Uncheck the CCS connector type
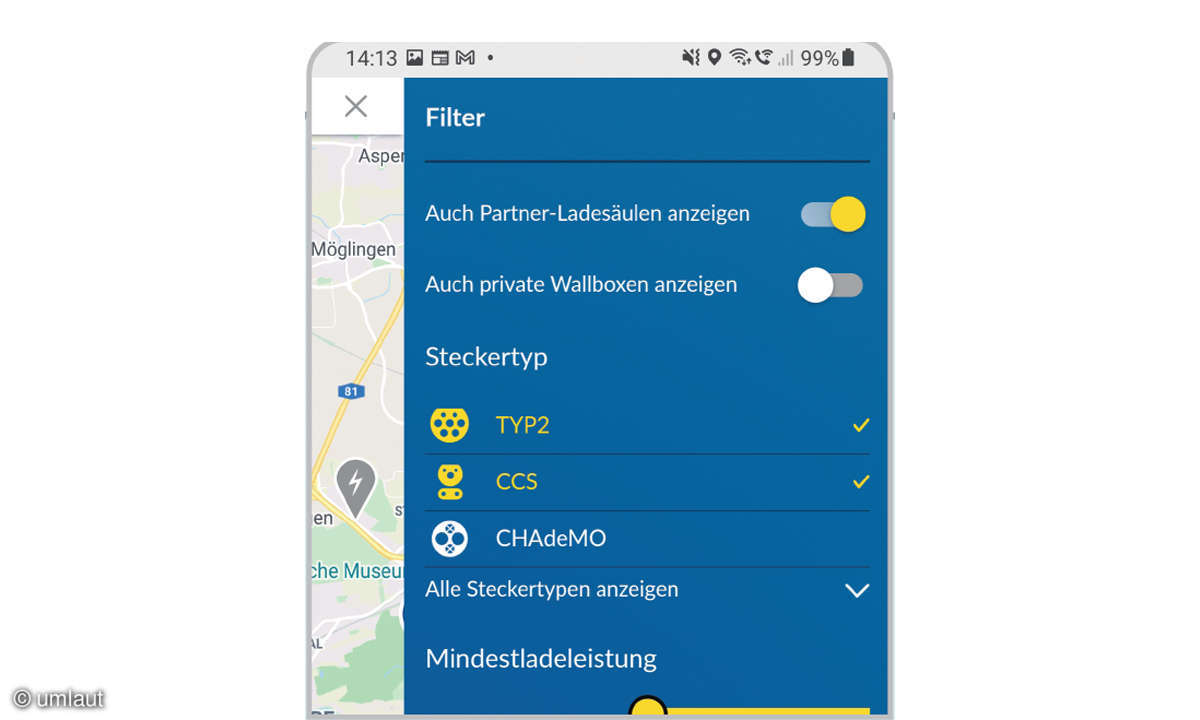This screenshot has height=720, width=1200. [647, 482]
